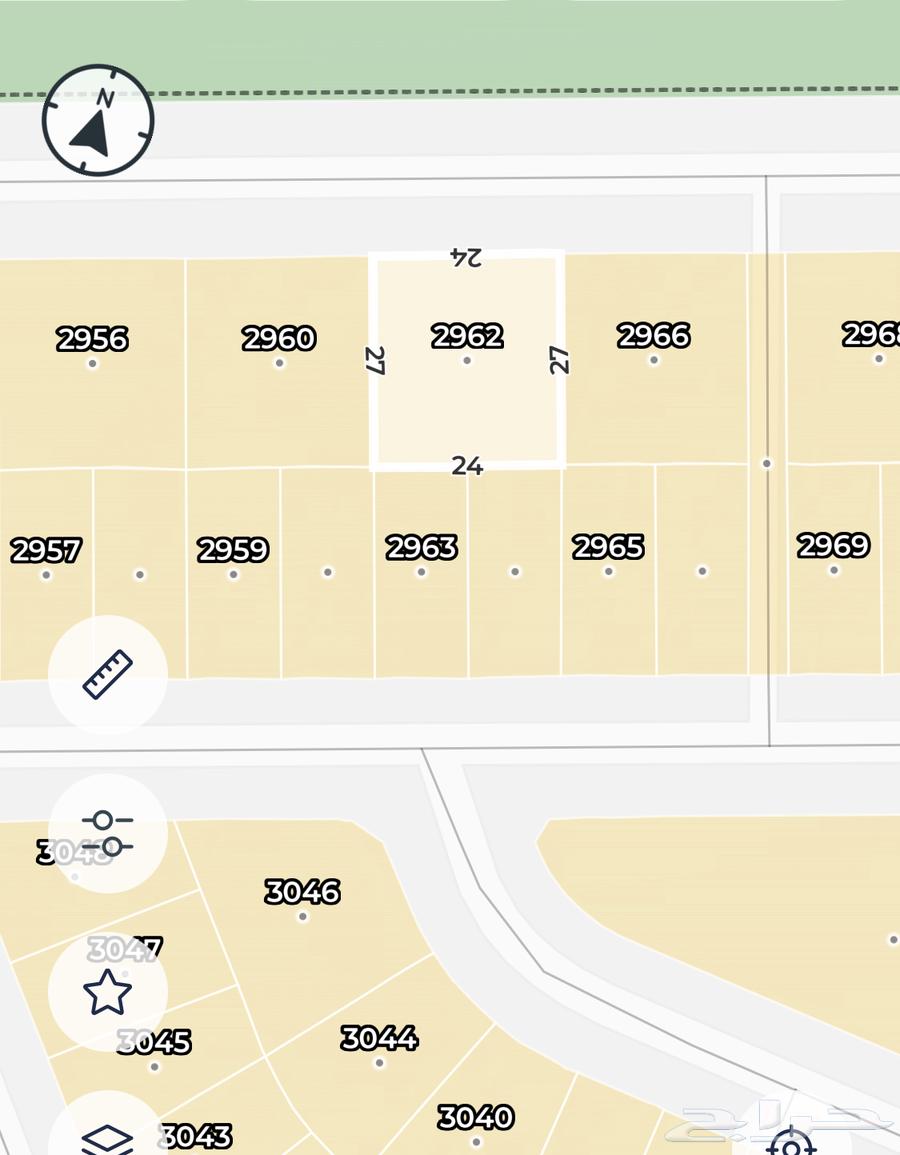Open the ruler measuring tool
The image size is (900, 1155).
tap(107, 675)
